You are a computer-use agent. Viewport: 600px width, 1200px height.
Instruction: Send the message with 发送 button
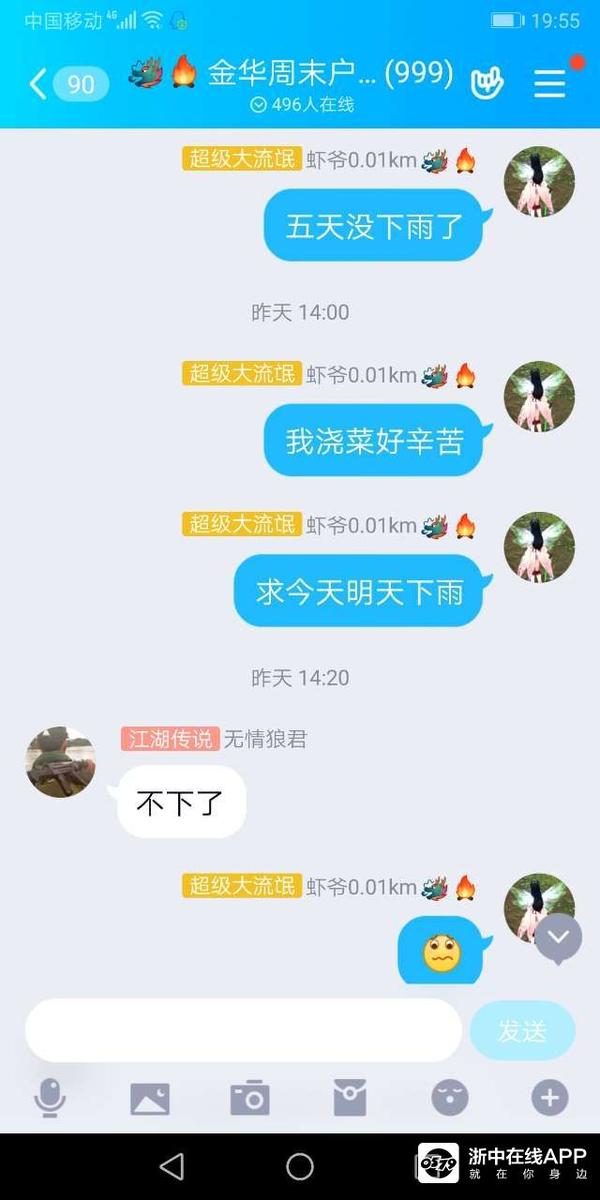[x=522, y=1031]
